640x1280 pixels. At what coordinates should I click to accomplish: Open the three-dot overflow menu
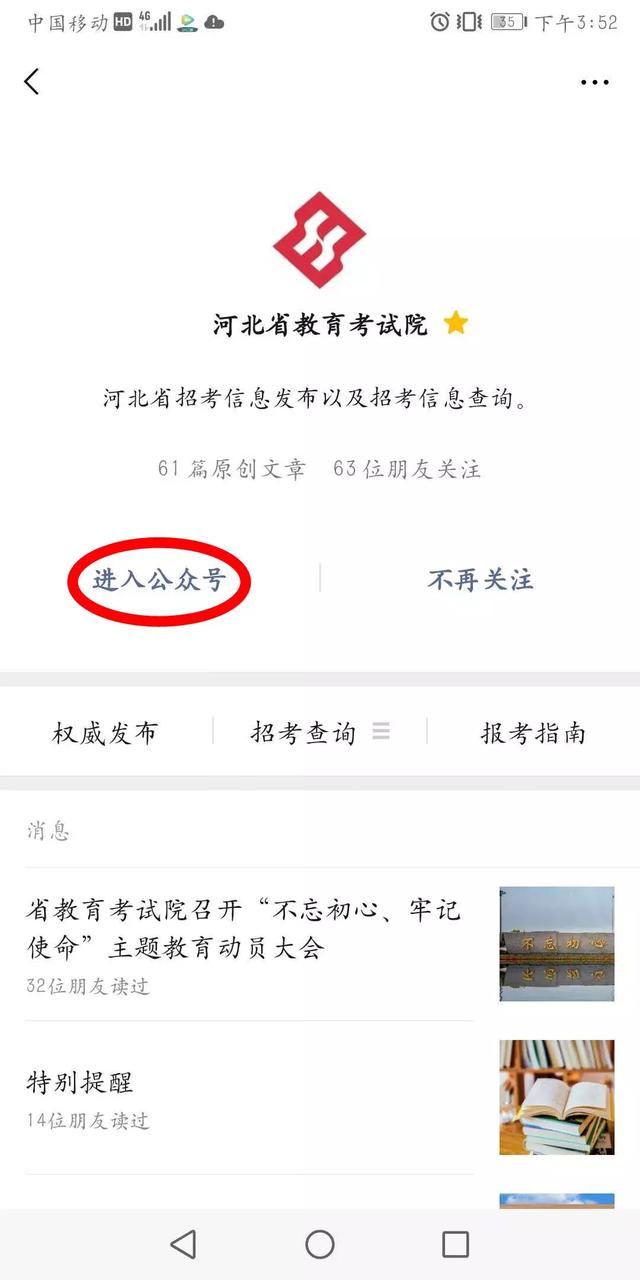595,82
